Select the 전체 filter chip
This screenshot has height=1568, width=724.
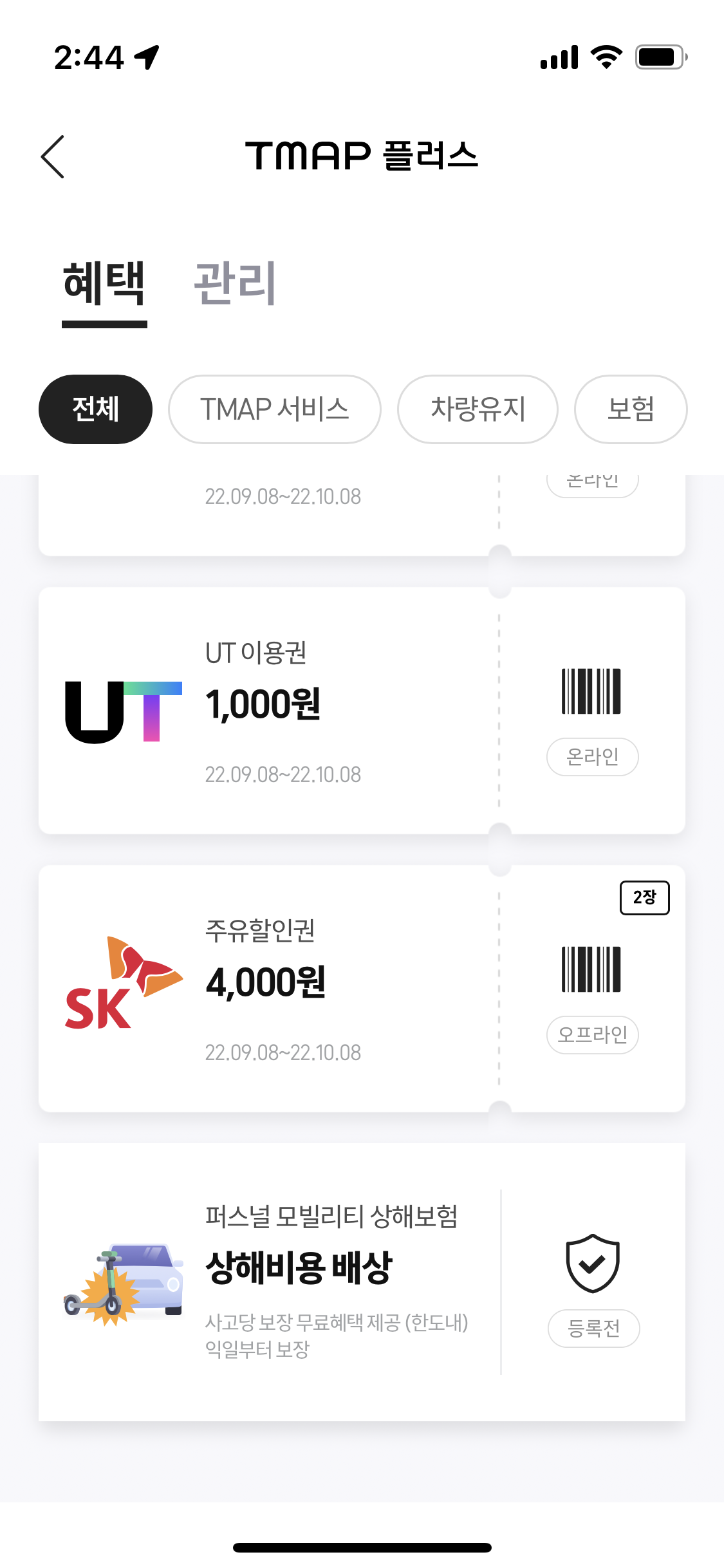click(x=95, y=409)
